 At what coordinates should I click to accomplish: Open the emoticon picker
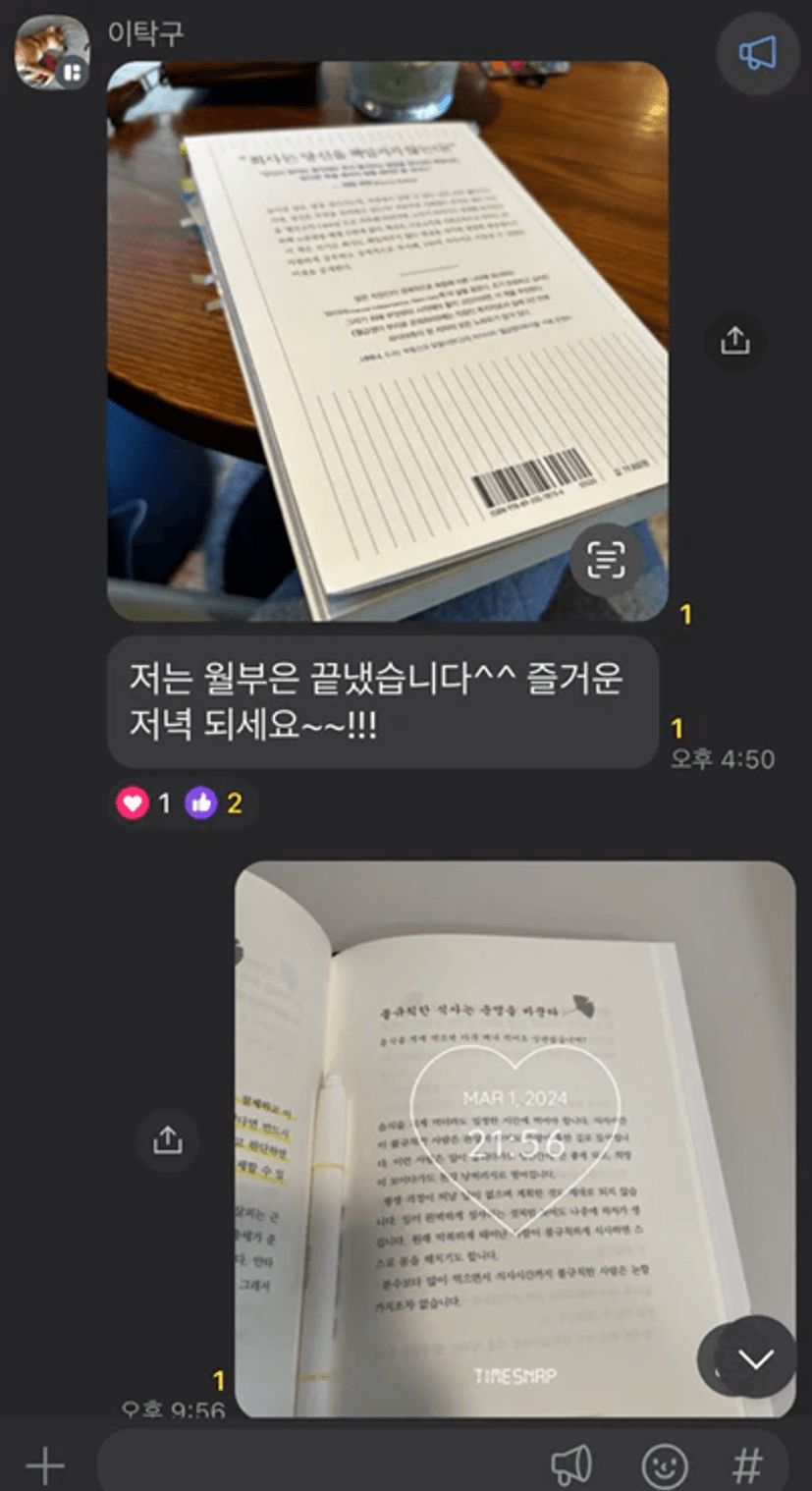[x=665, y=1467]
